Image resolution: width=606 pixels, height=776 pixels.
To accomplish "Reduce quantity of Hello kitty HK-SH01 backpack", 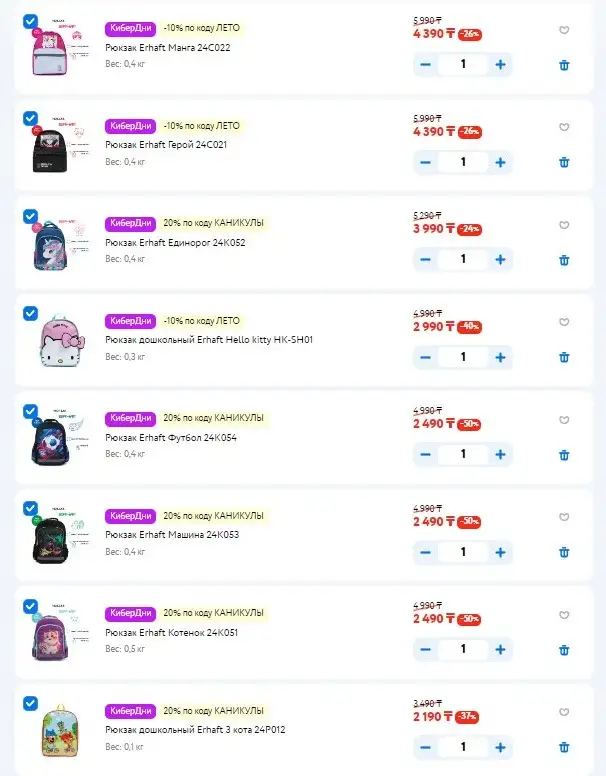I will (426, 357).
